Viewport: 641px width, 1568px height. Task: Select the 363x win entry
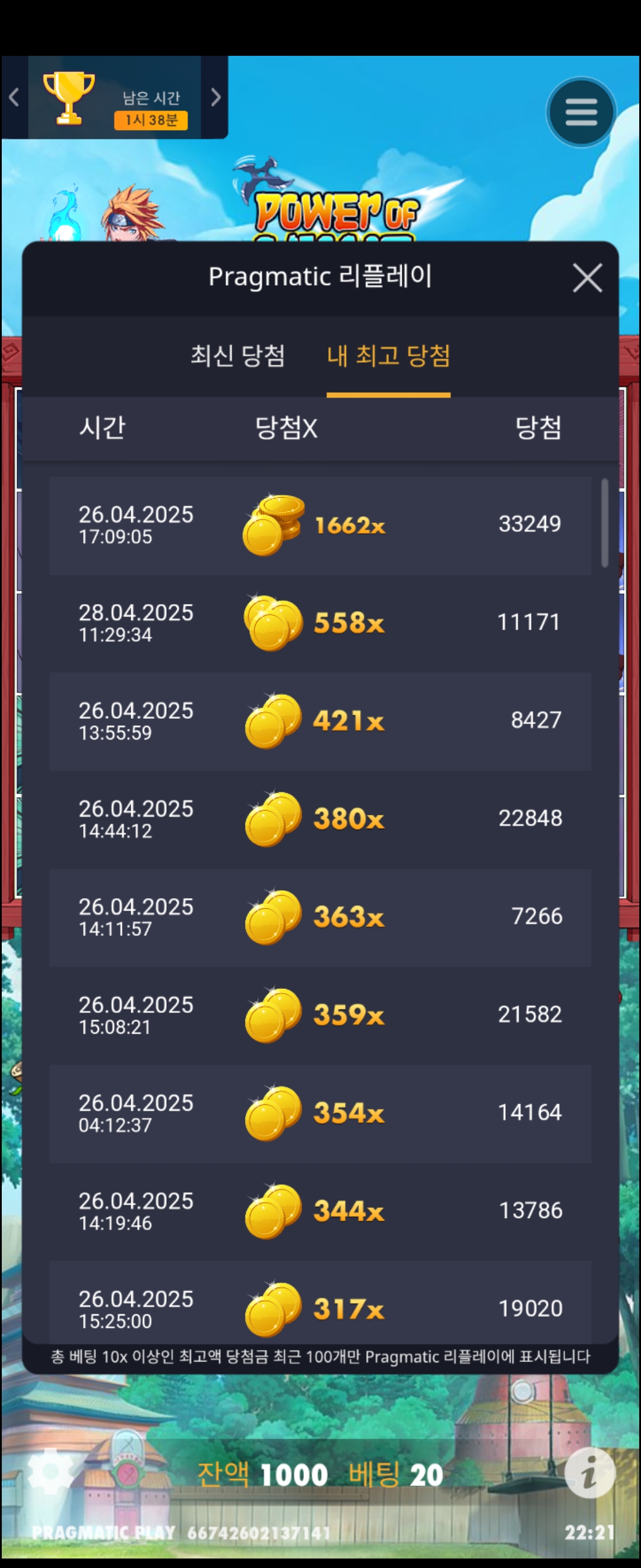(320, 916)
